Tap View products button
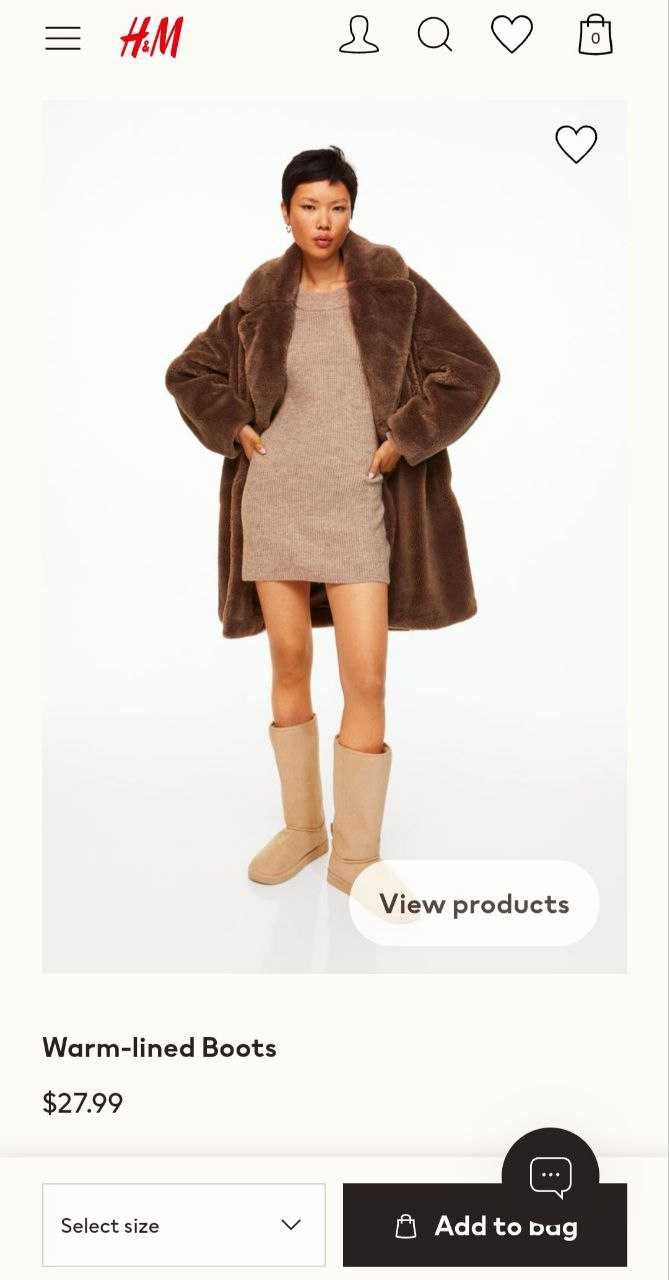Image resolution: width=669 pixels, height=1280 pixels. tap(474, 903)
